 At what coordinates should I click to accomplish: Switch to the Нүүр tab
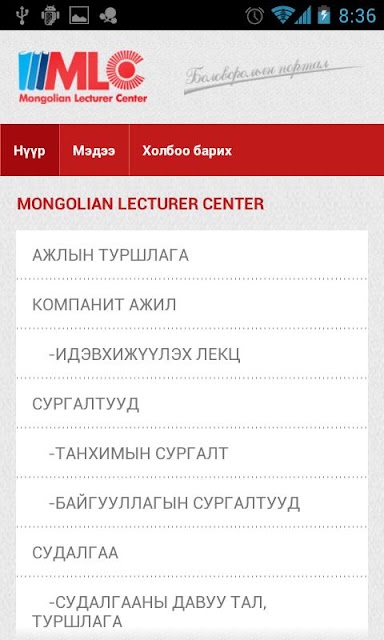30,150
